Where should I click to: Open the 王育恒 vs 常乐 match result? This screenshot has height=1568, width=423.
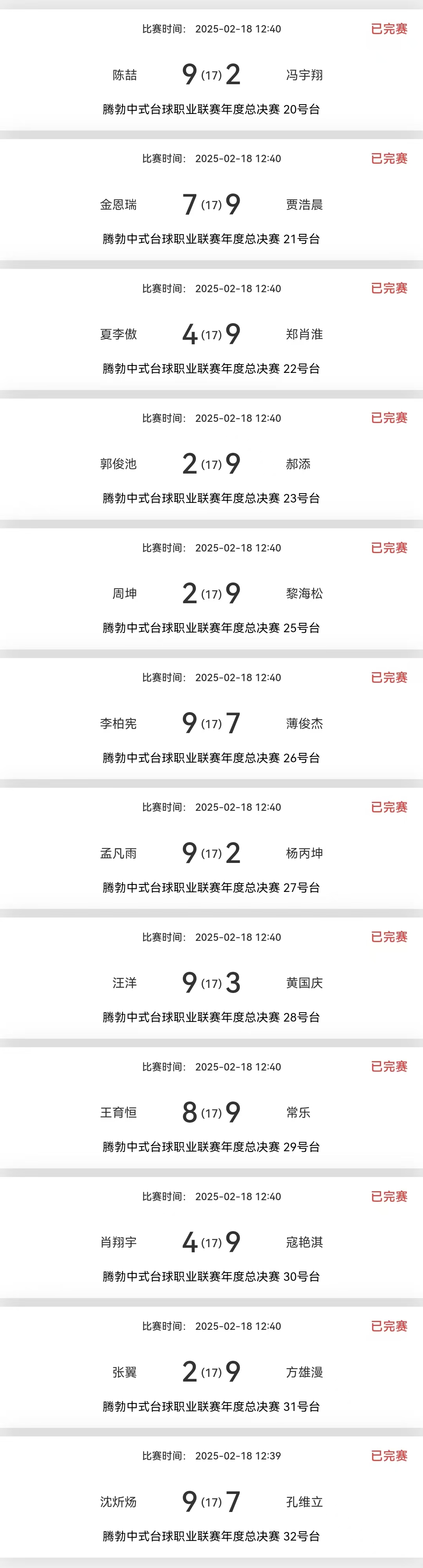pos(211,1112)
